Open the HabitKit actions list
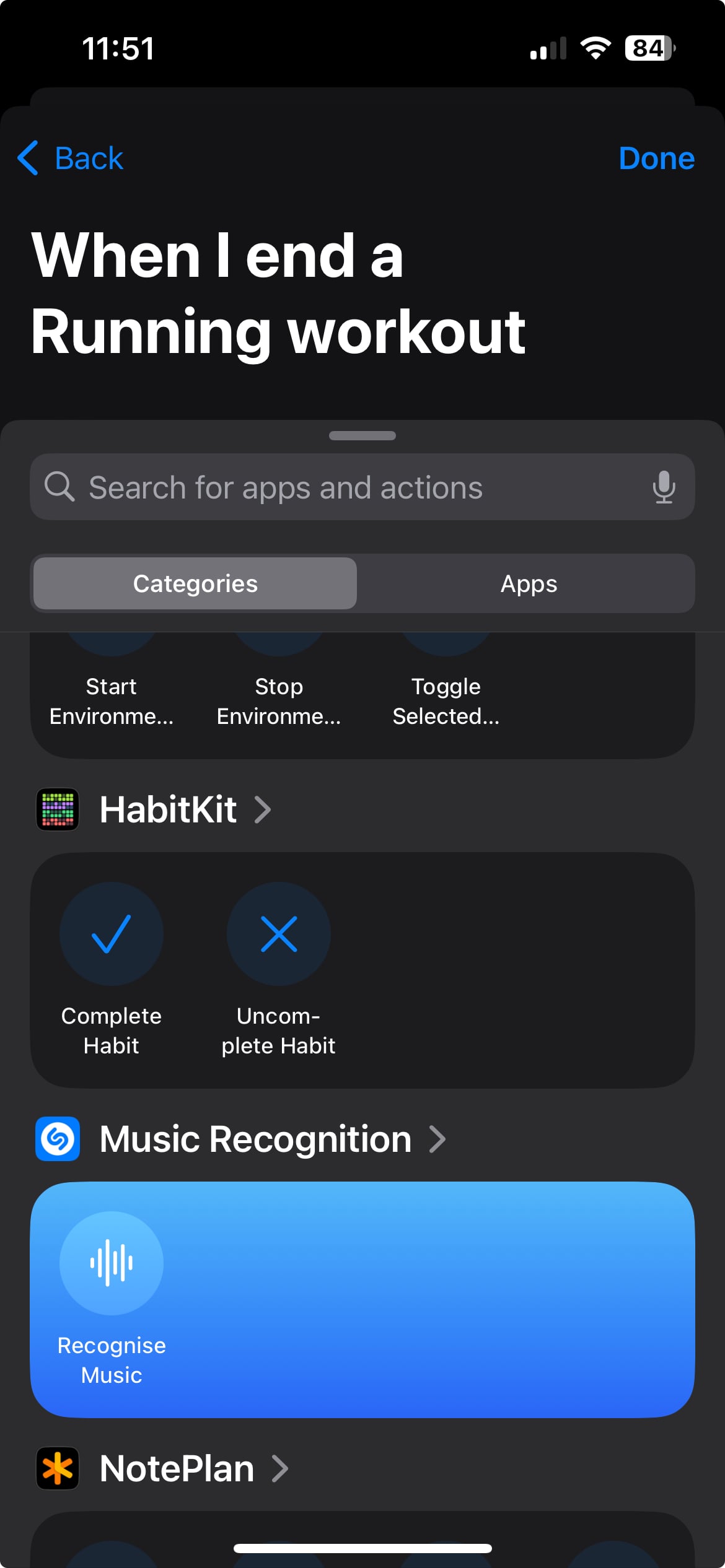 [154, 809]
